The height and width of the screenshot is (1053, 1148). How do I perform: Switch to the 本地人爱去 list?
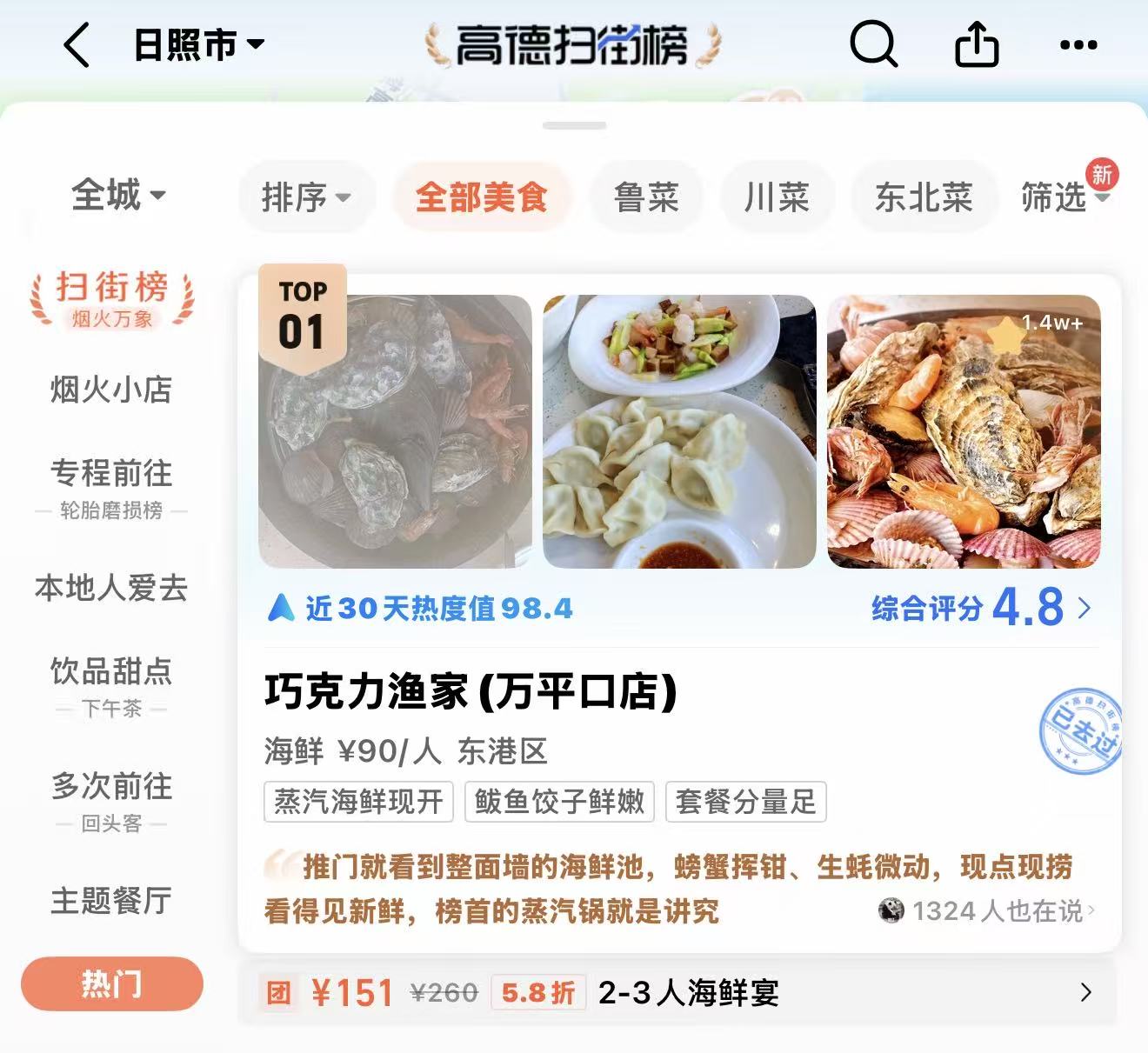(111, 589)
